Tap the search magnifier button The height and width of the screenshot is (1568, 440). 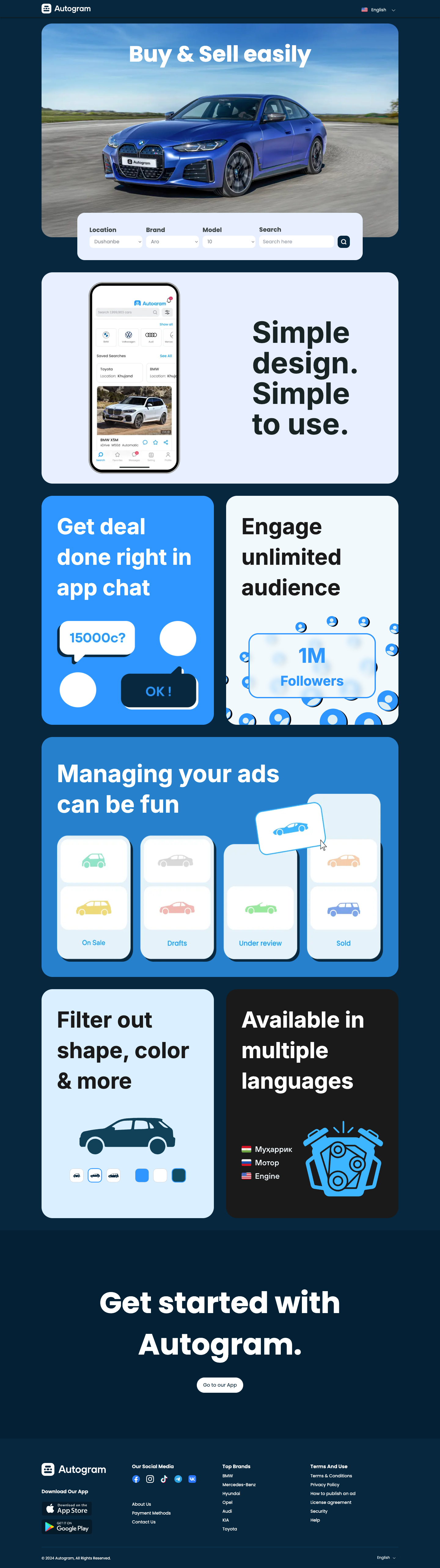point(344,242)
